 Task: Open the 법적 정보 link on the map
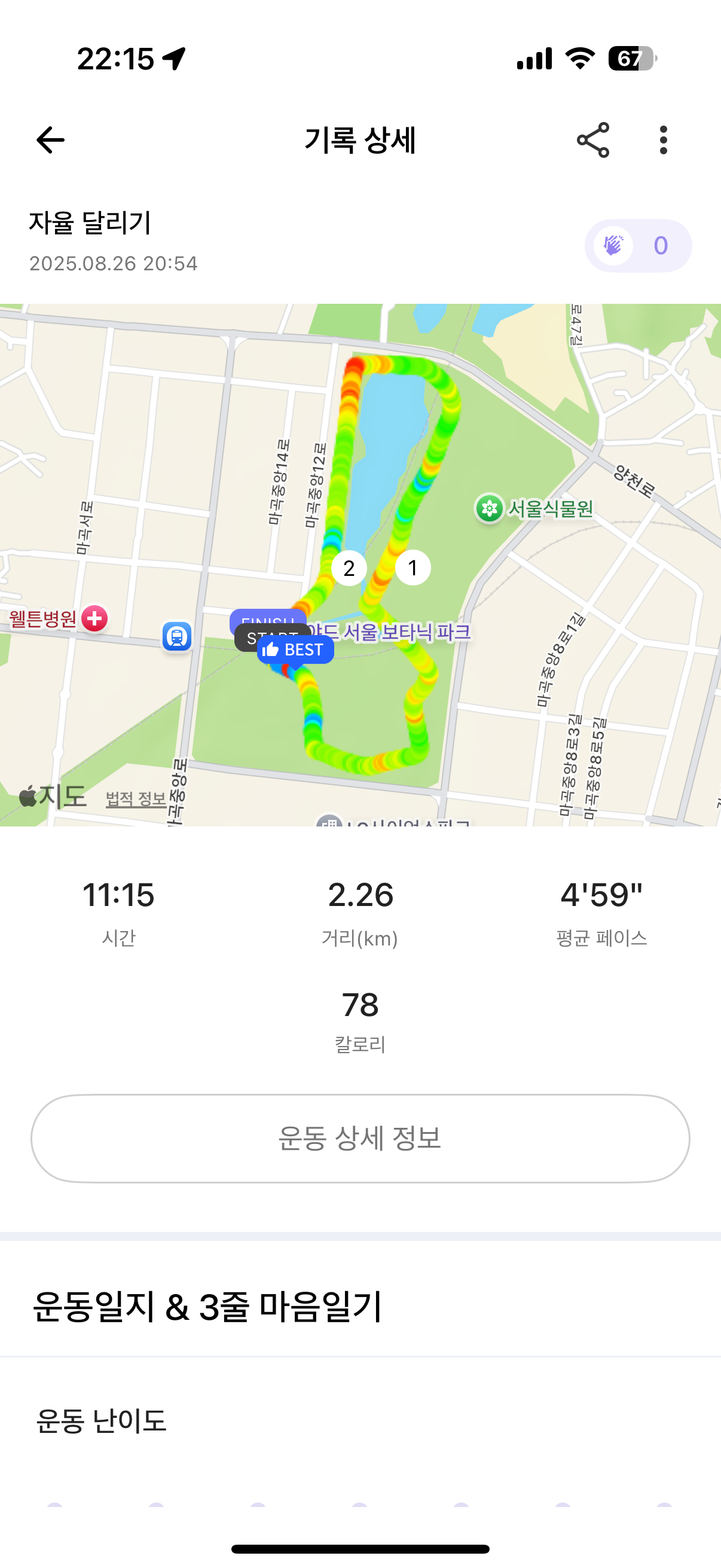[x=136, y=798]
